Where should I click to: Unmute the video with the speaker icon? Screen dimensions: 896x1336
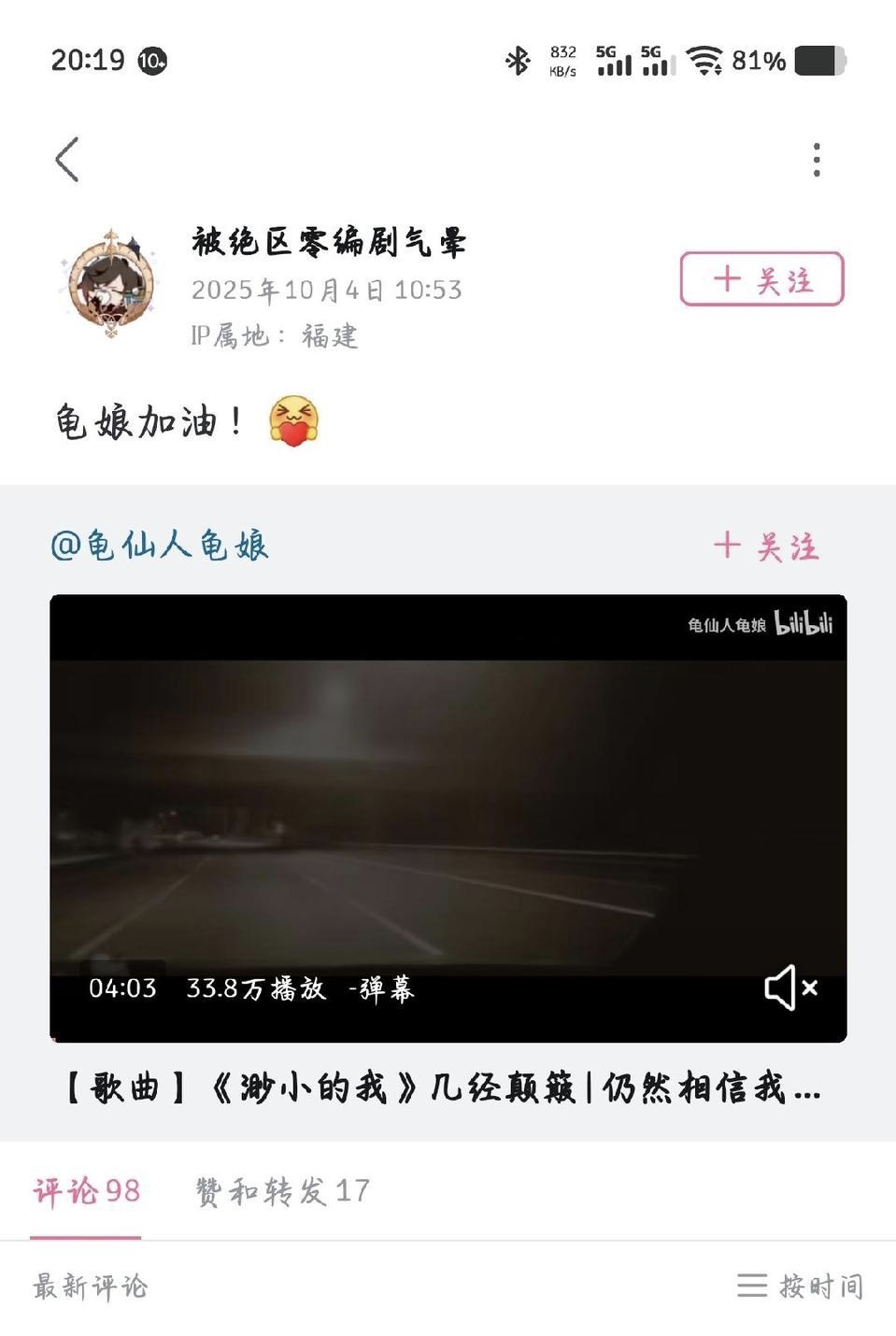coord(790,988)
